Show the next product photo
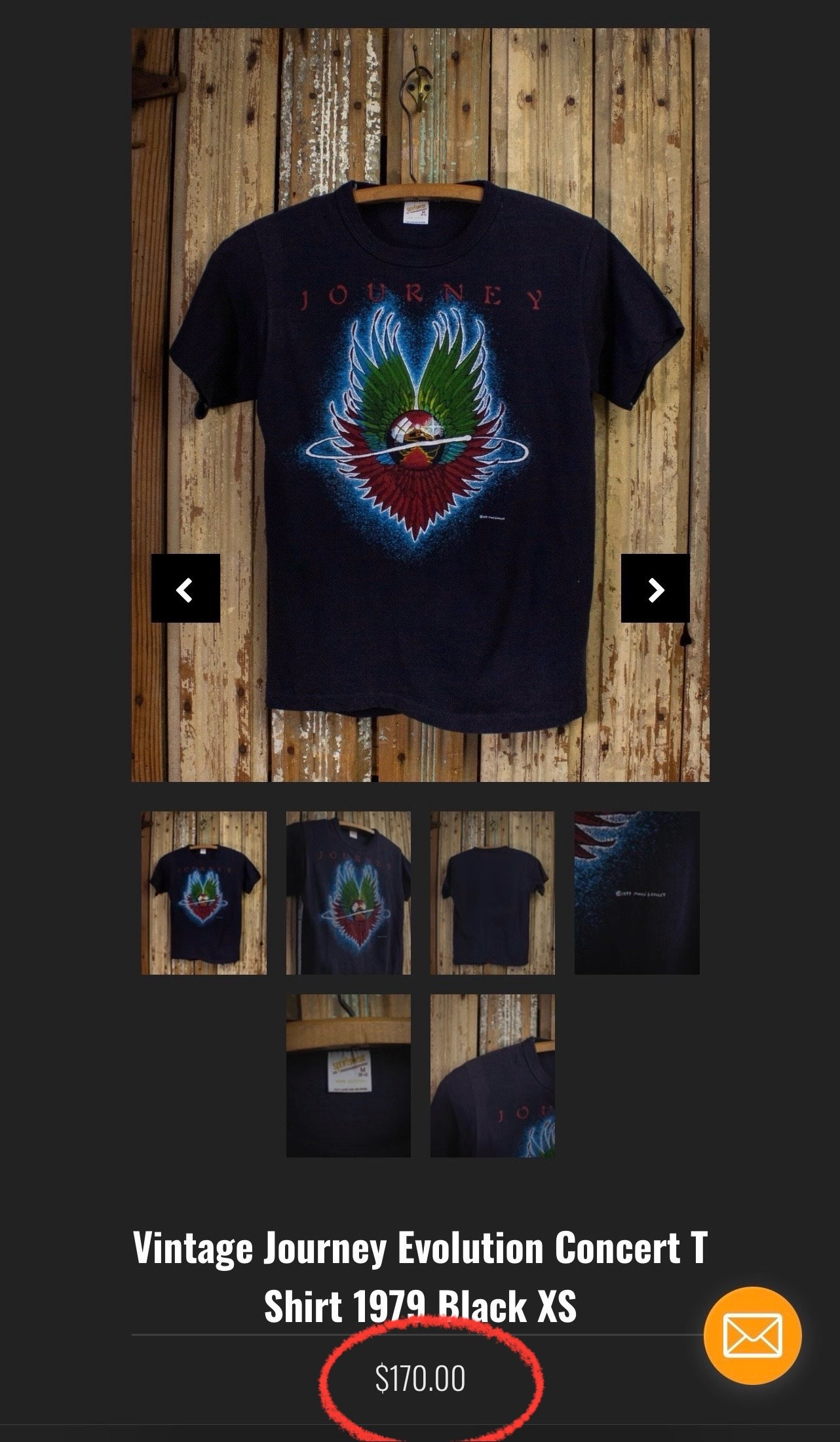This screenshot has width=840, height=1442. pos(655,588)
